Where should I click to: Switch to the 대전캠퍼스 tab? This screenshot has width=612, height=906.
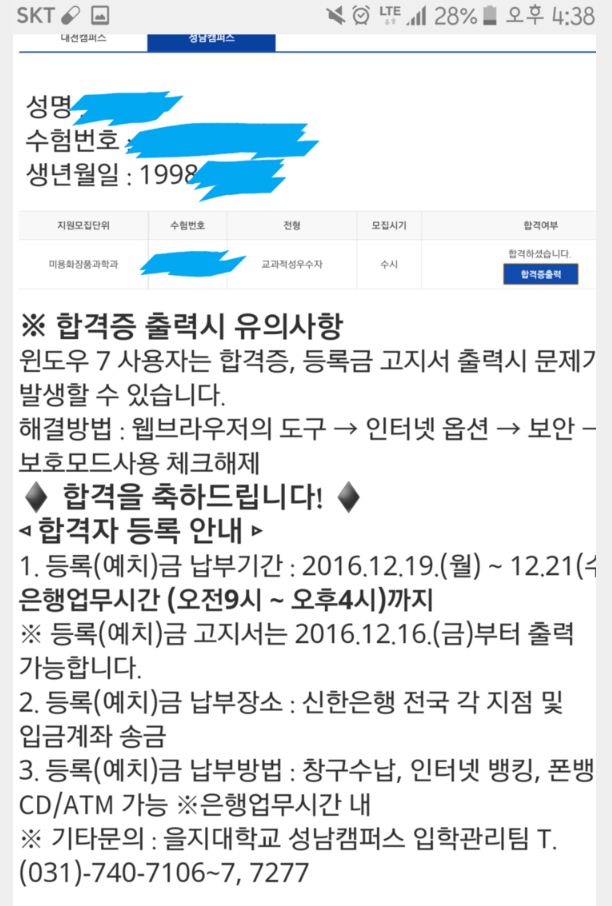pos(83,40)
